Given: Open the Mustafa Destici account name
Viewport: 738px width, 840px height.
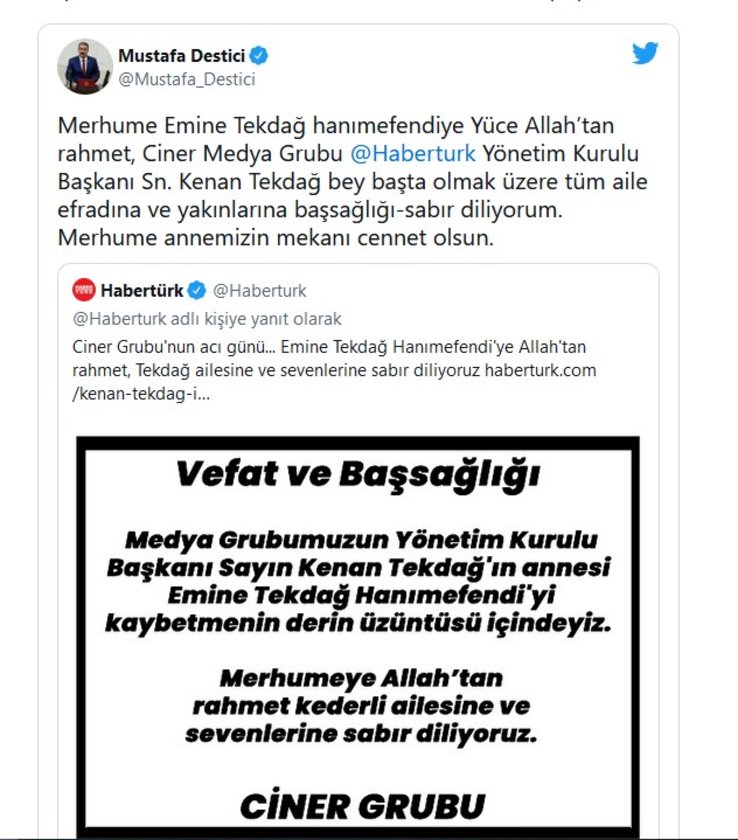Looking at the screenshot, I should 181,55.
